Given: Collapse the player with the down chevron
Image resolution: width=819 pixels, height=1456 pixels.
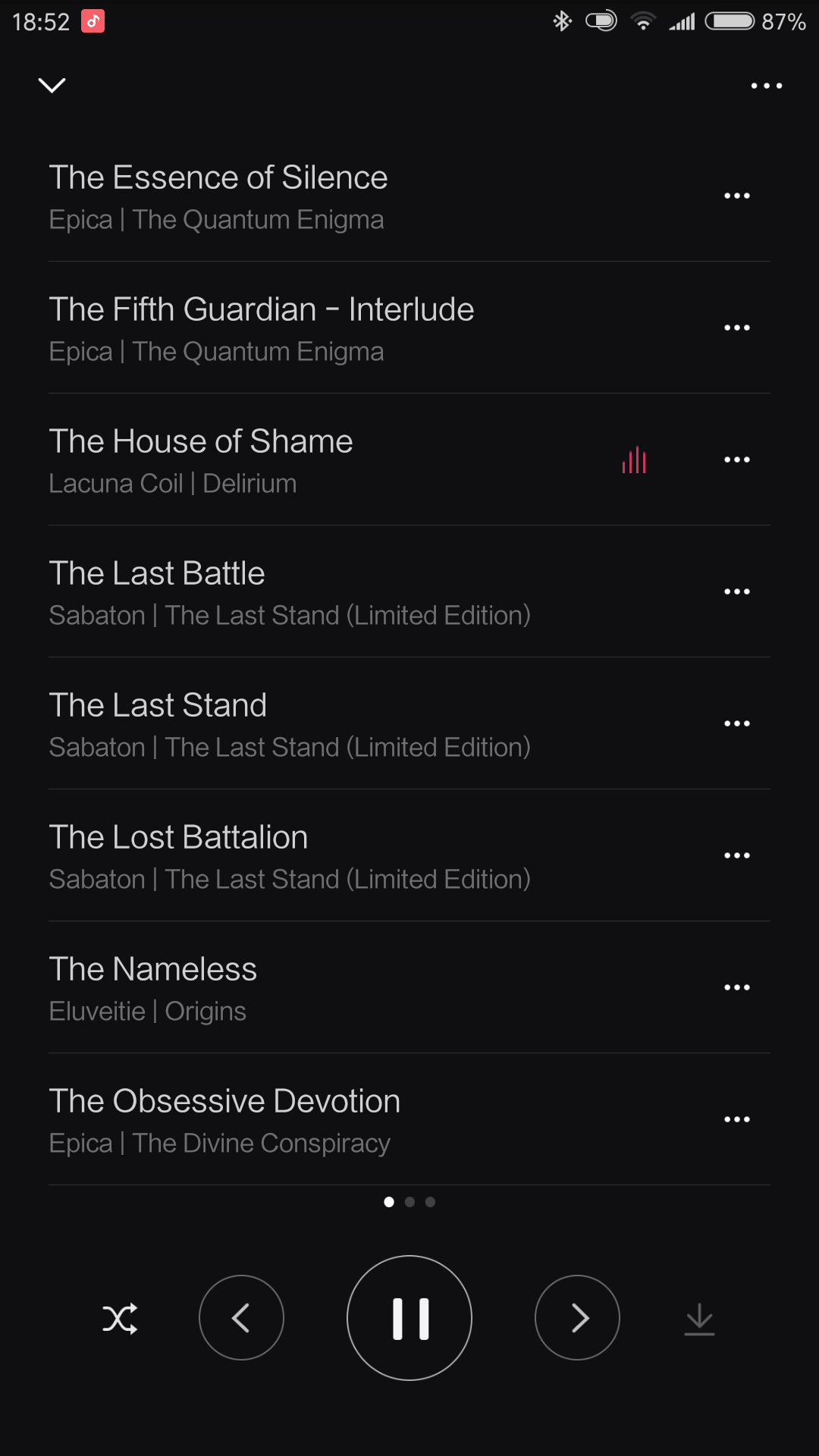Looking at the screenshot, I should (52, 85).
